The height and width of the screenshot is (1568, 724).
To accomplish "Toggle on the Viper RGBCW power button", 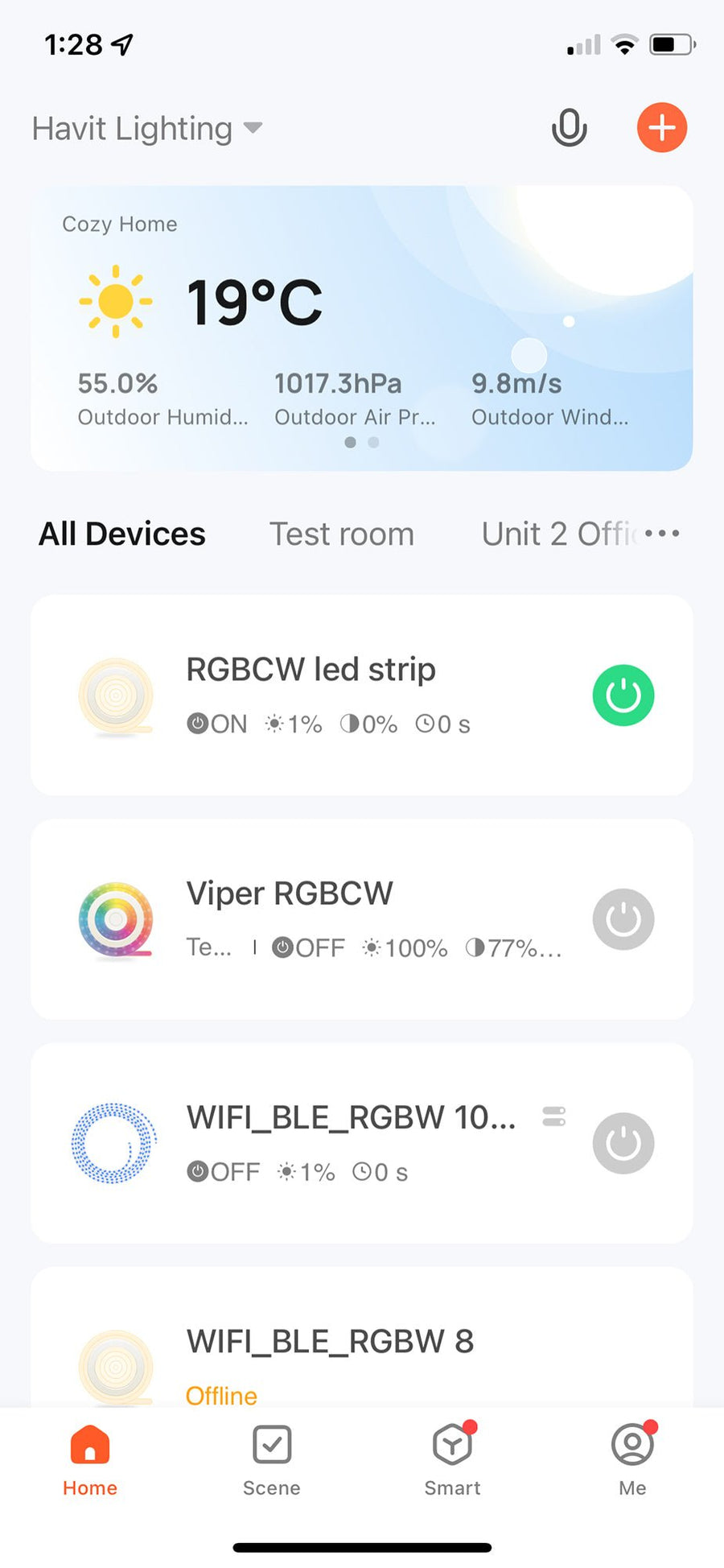I will [x=623, y=919].
